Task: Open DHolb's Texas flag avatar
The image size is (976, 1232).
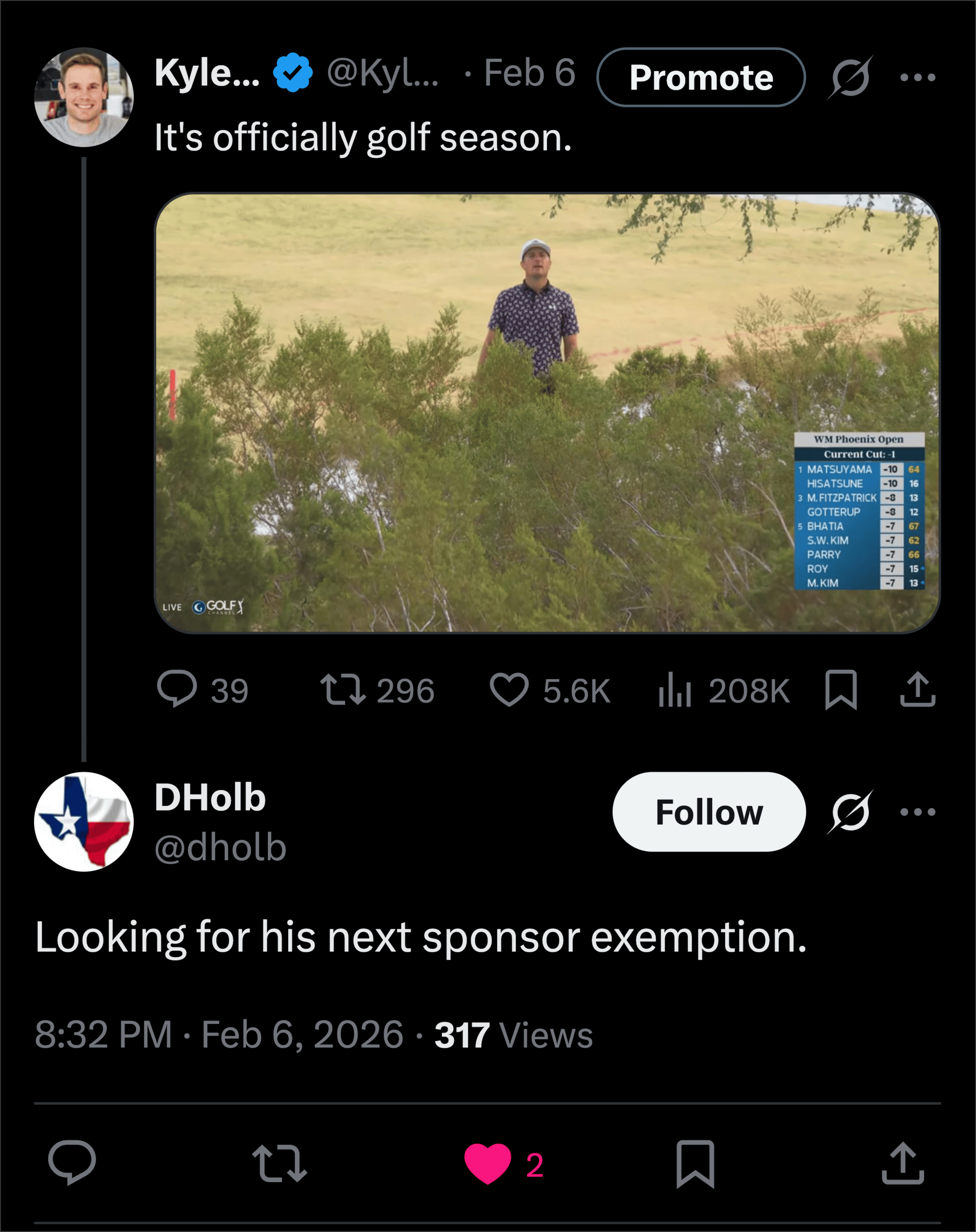Action: pyautogui.click(x=84, y=822)
